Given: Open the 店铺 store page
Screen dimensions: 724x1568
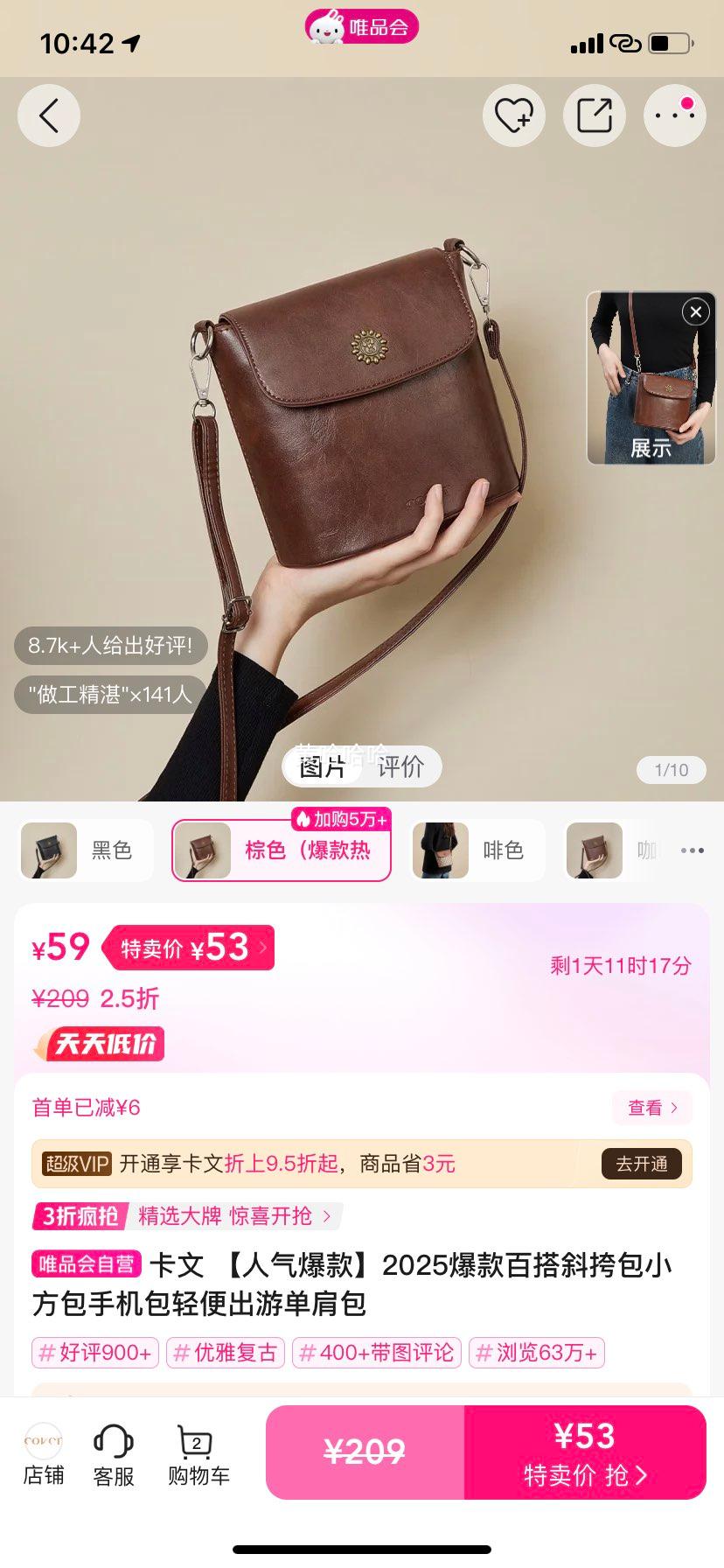Looking at the screenshot, I should pyautogui.click(x=43, y=1455).
